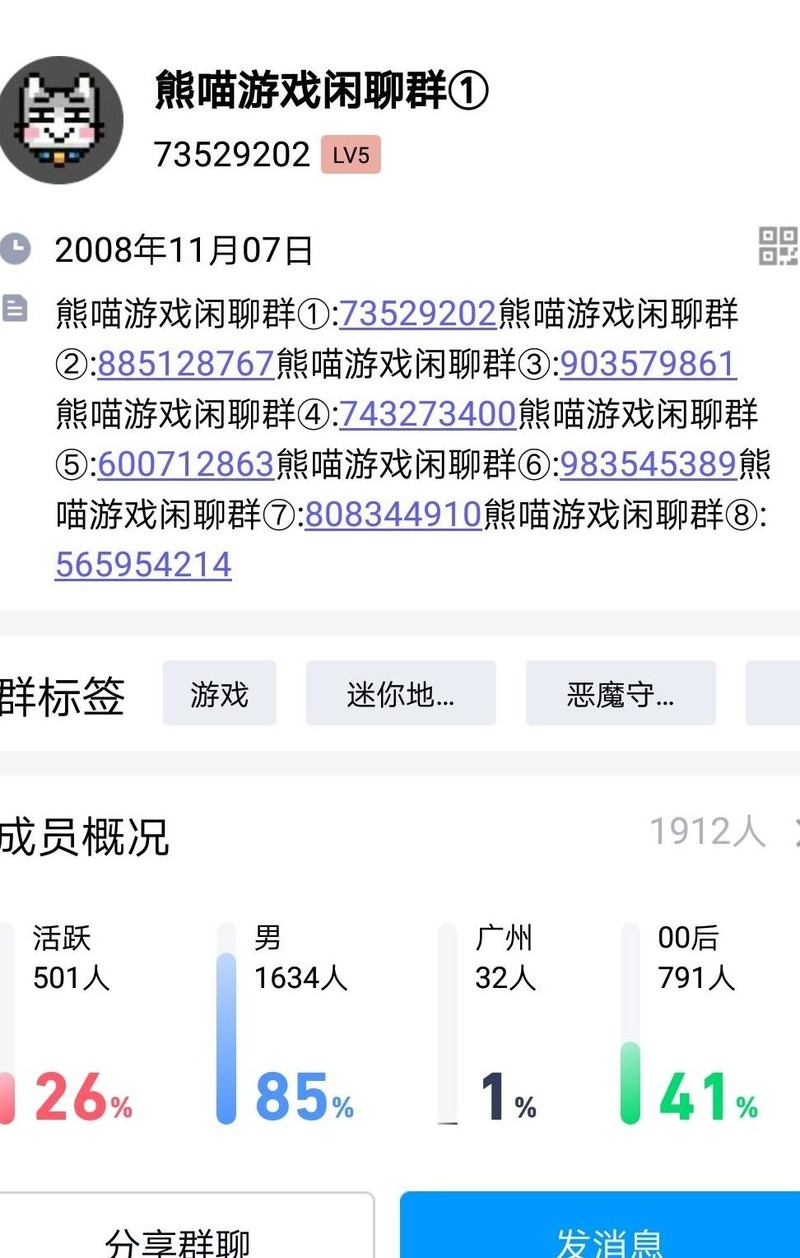View the 1912人 member list
The width and height of the screenshot is (800, 1258).
[708, 831]
